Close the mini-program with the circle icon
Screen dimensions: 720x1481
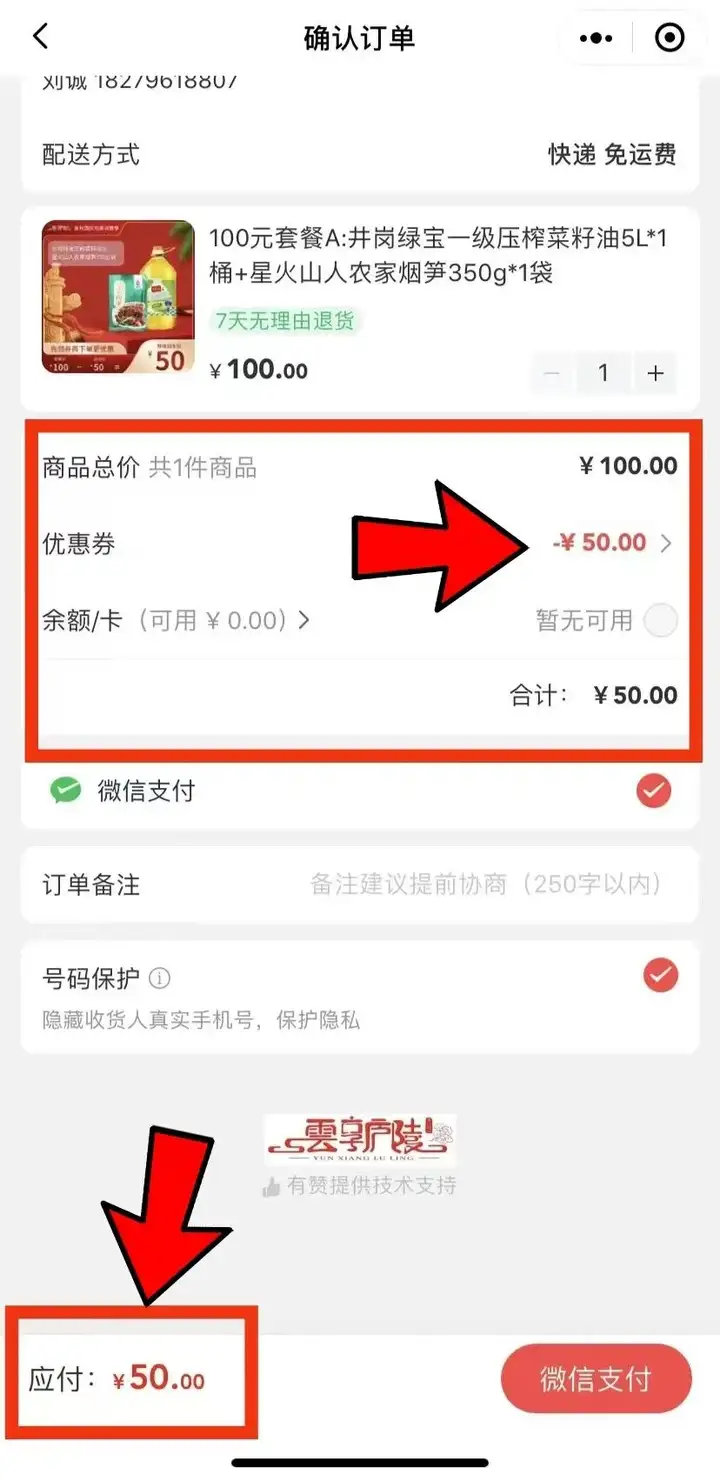[668, 38]
